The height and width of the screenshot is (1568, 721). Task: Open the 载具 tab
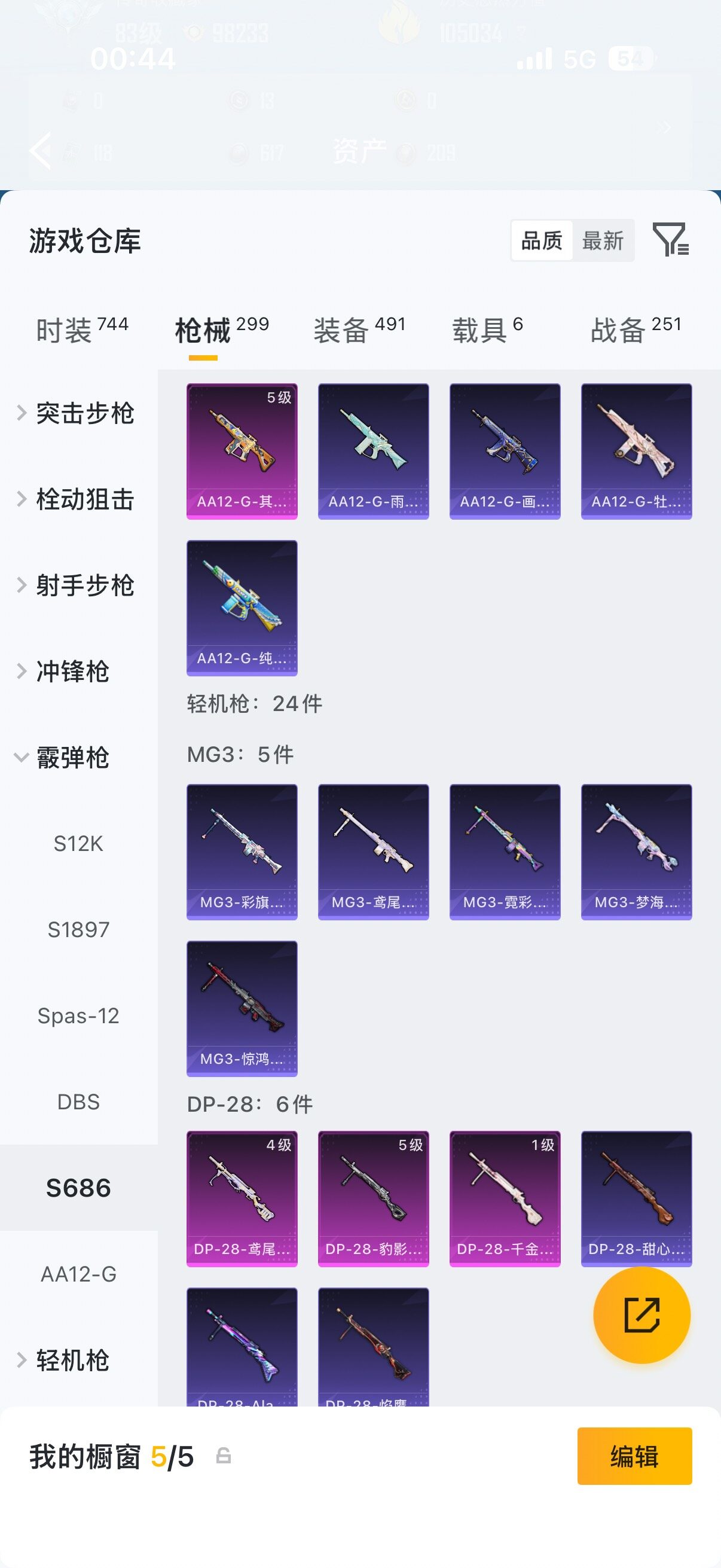click(487, 331)
